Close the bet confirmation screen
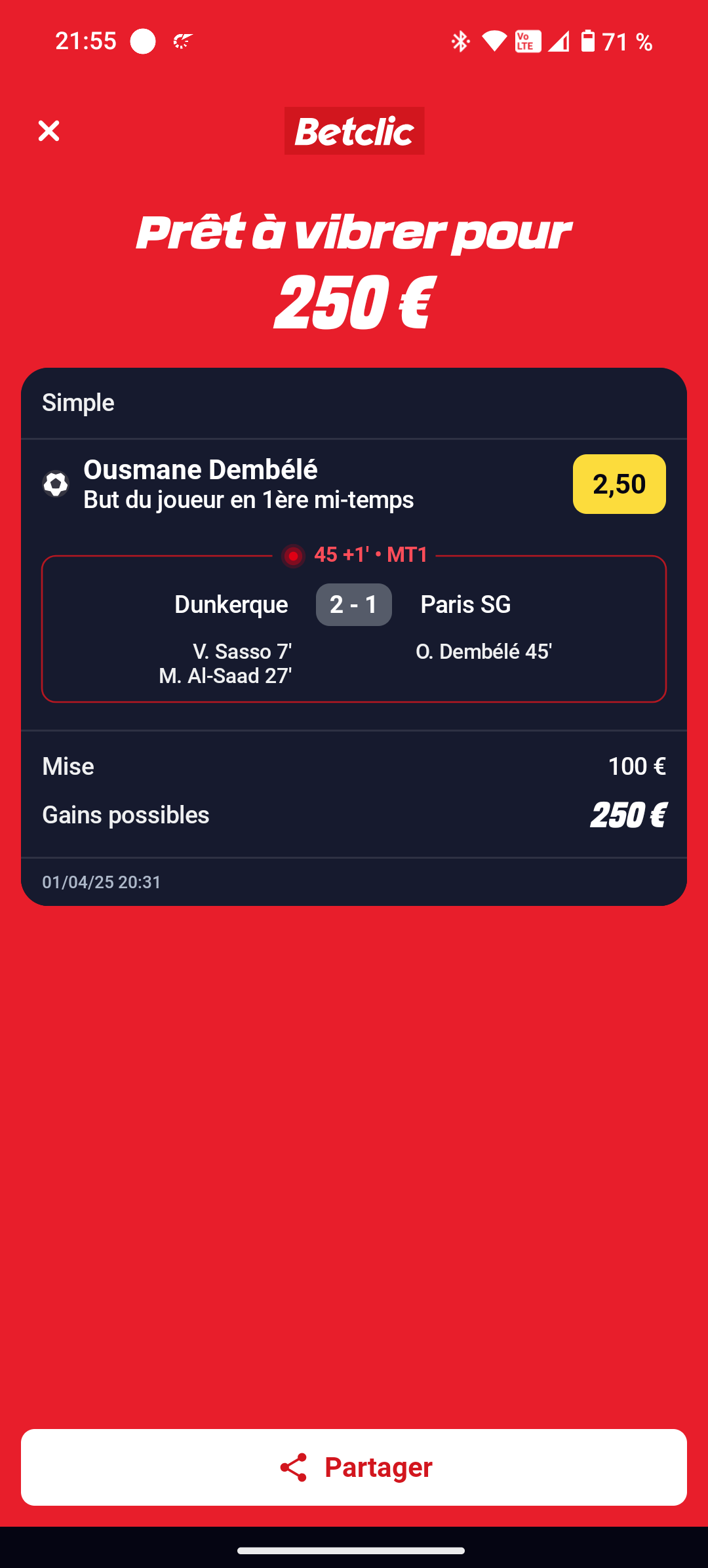The width and height of the screenshot is (708, 1568). coord(49,130)
